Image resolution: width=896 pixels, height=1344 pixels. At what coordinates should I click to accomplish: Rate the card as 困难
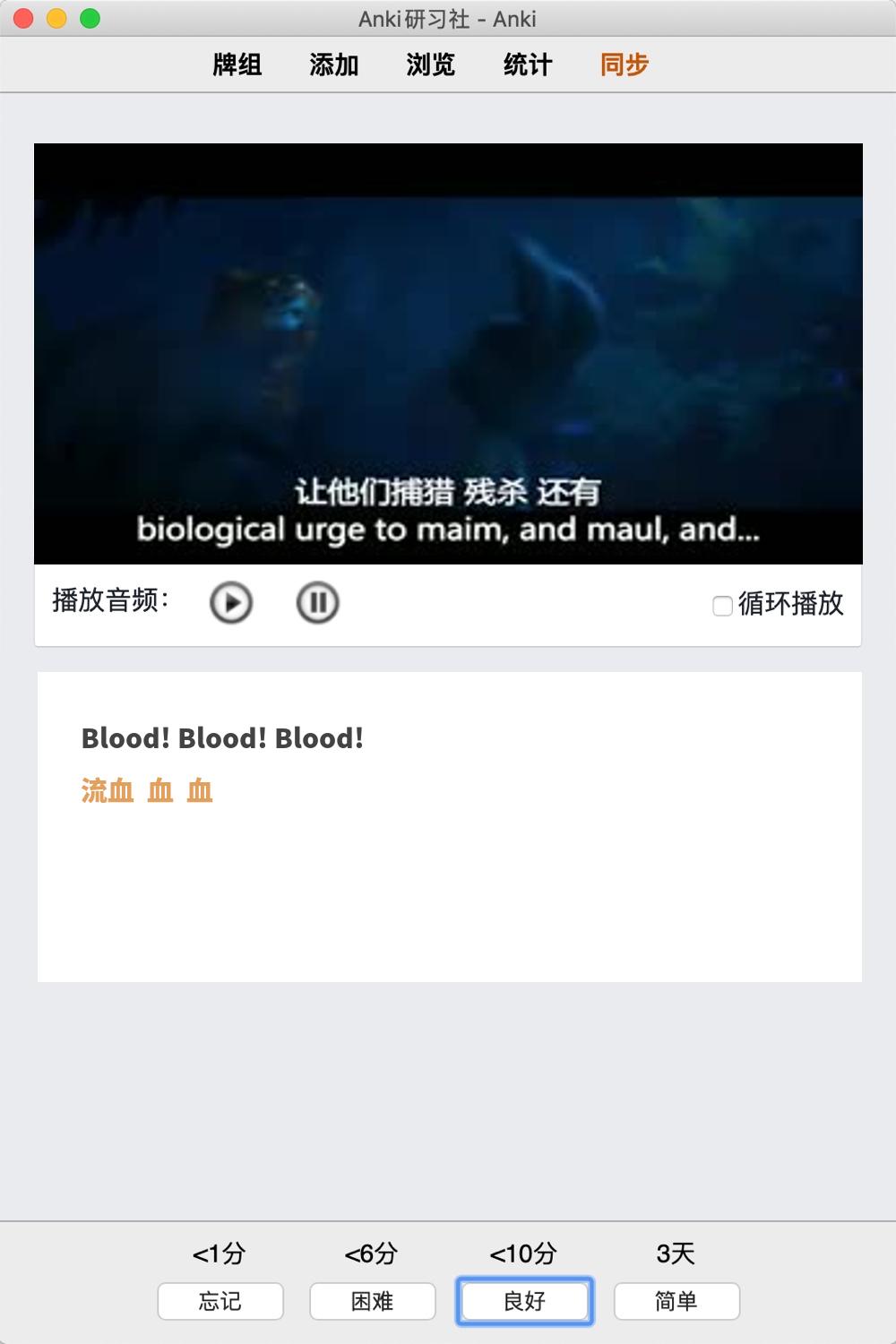tap(373, 1301)
